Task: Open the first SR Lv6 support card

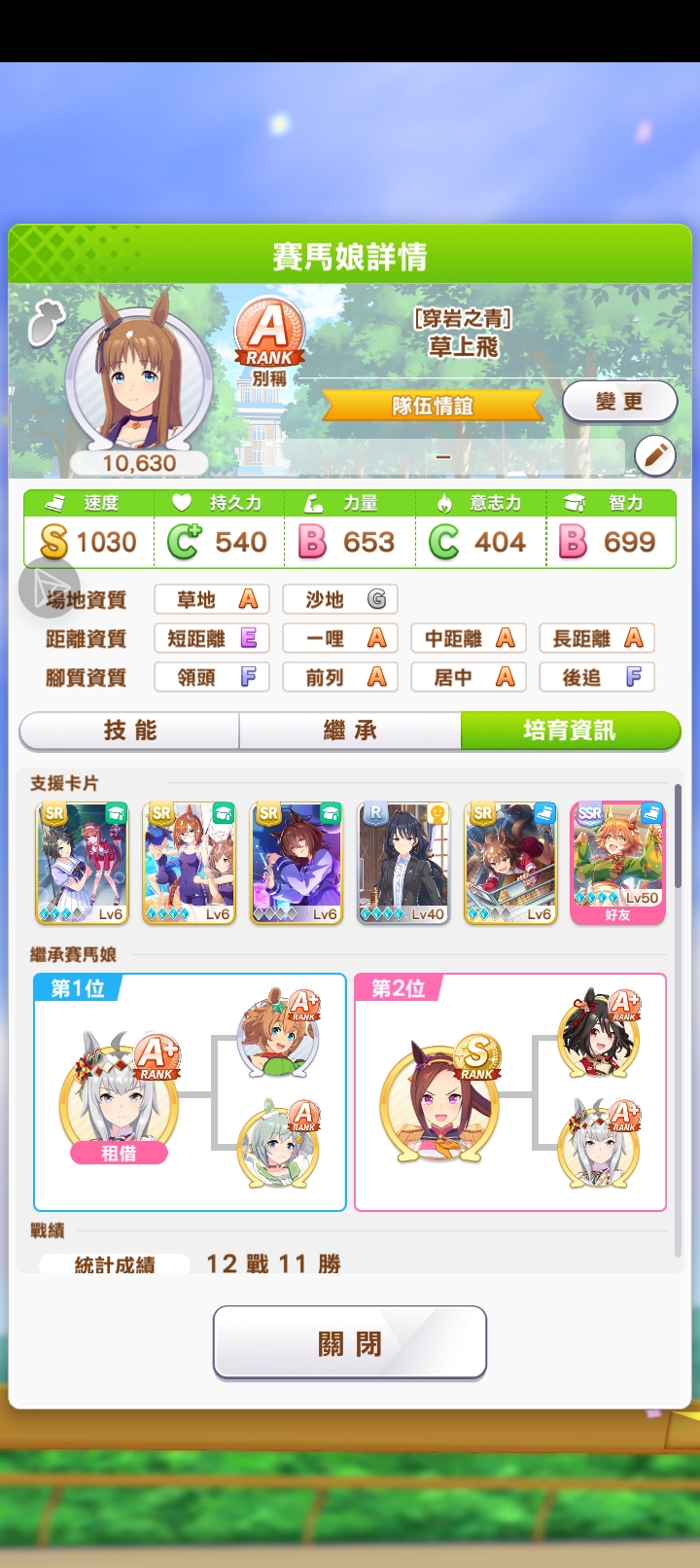Action: [83, 863]
